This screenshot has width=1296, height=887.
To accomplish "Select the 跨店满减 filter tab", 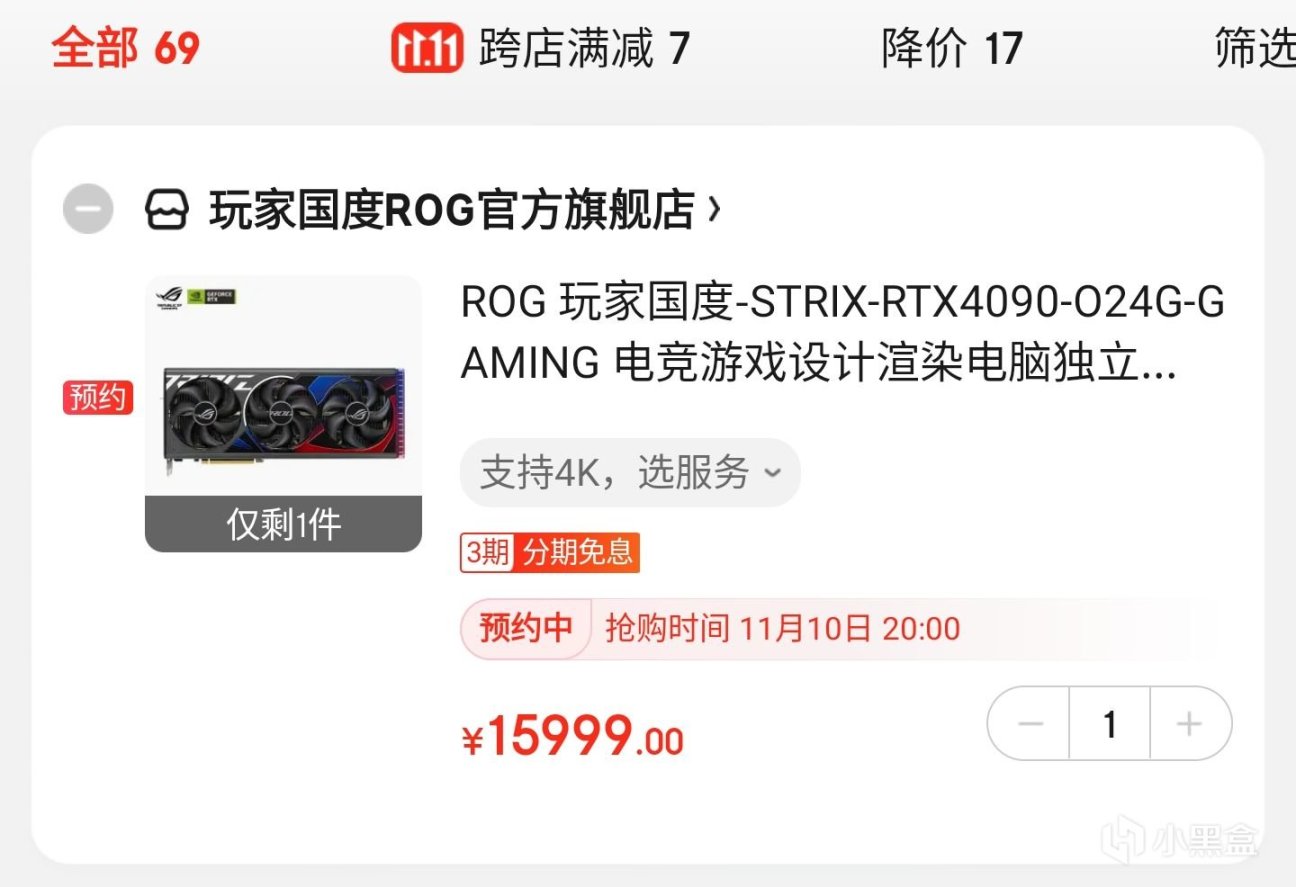I will tap(541, 48).
